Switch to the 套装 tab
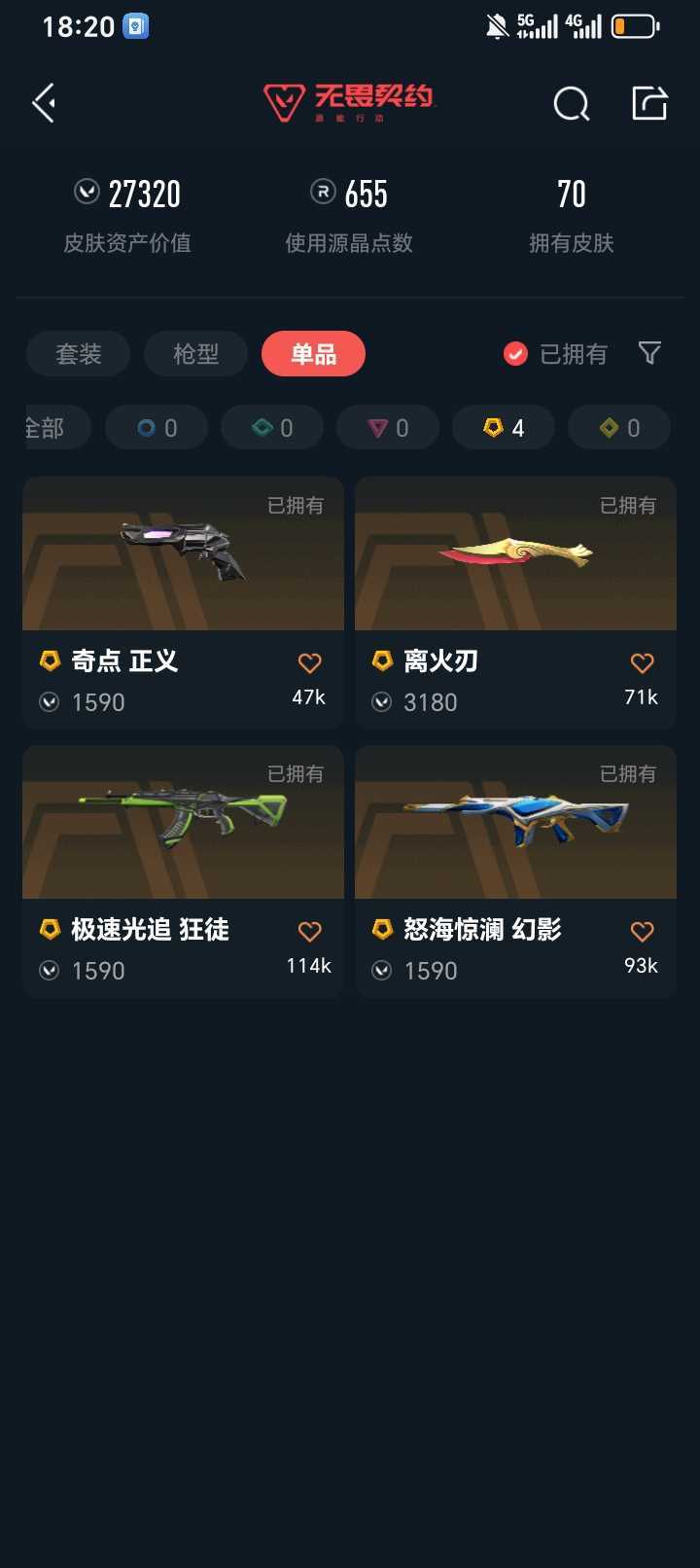The image size is (700, 1568). click(x=79, y=354)
